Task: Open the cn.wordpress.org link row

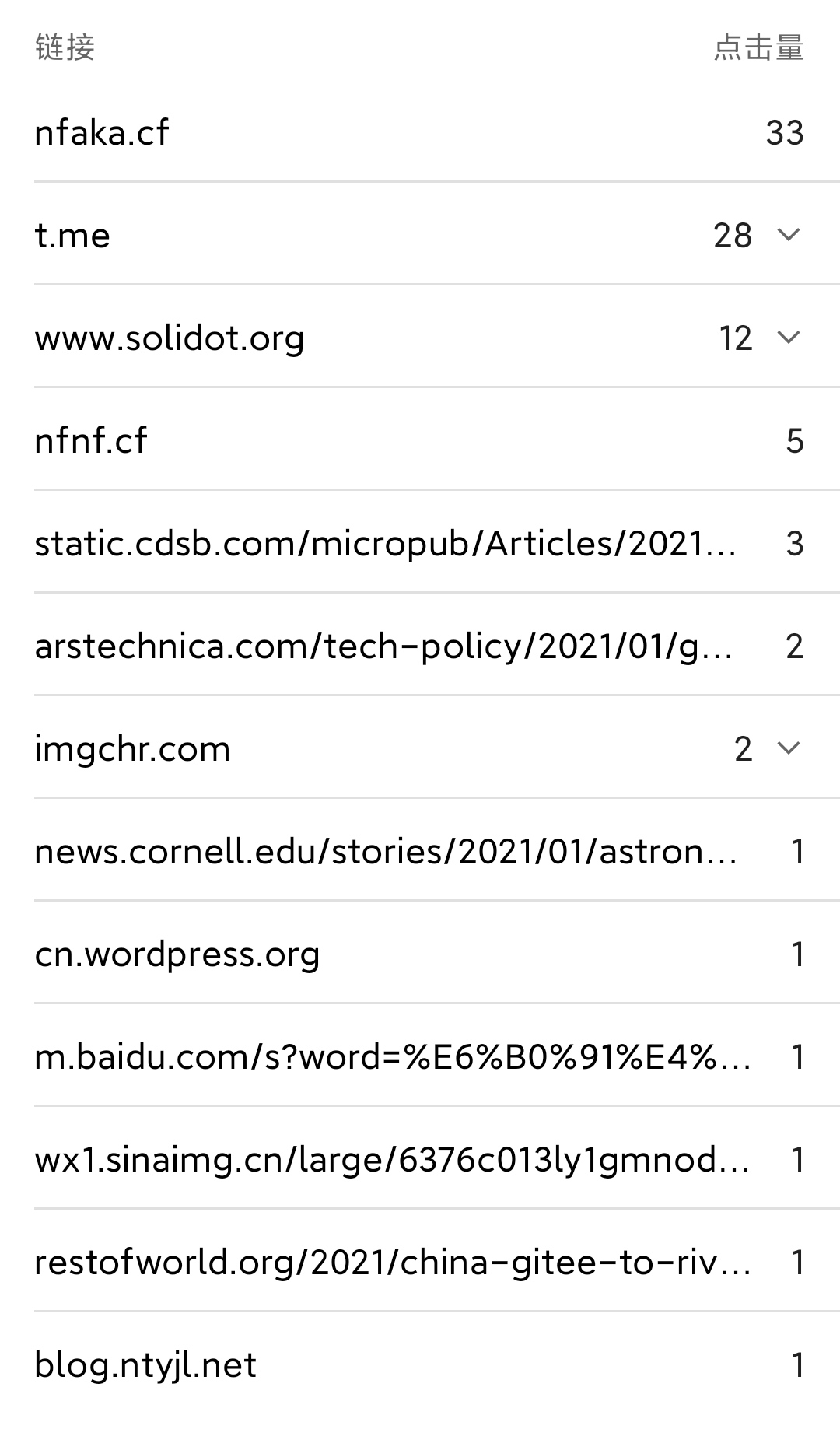Action: point(177,954)
